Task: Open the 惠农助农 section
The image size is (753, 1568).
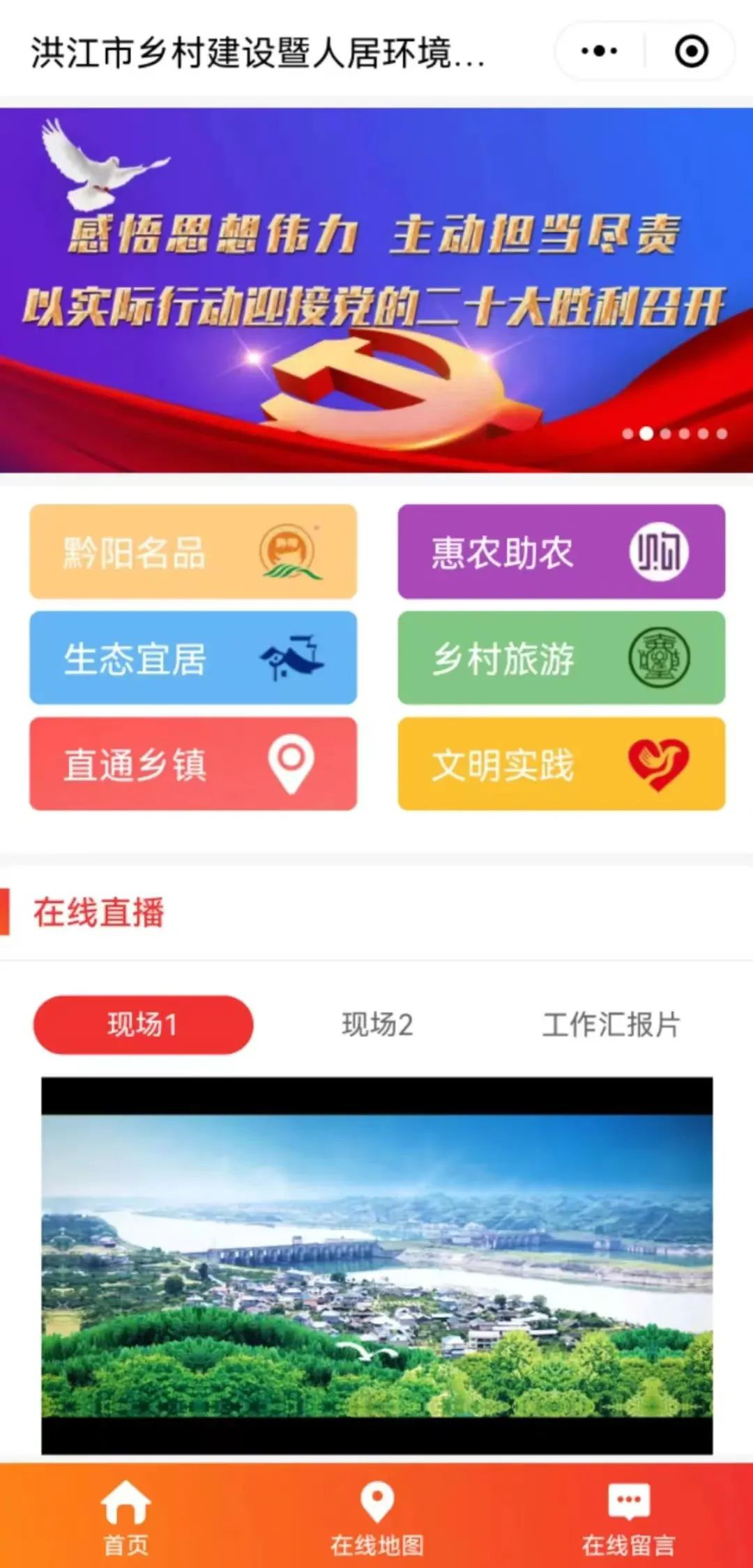Action: [561, 551]
